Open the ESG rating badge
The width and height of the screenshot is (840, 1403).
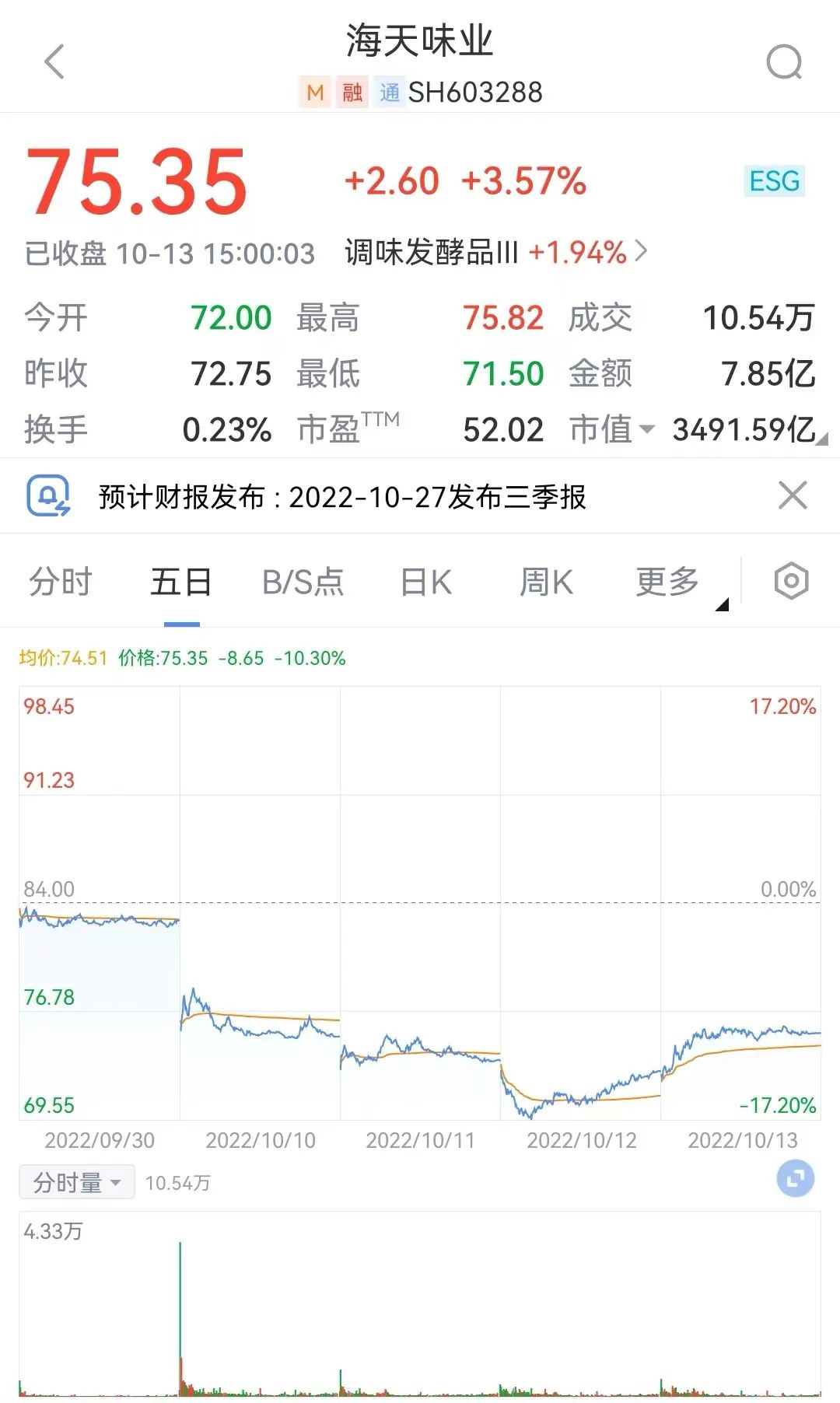click(x=774, y=181)
